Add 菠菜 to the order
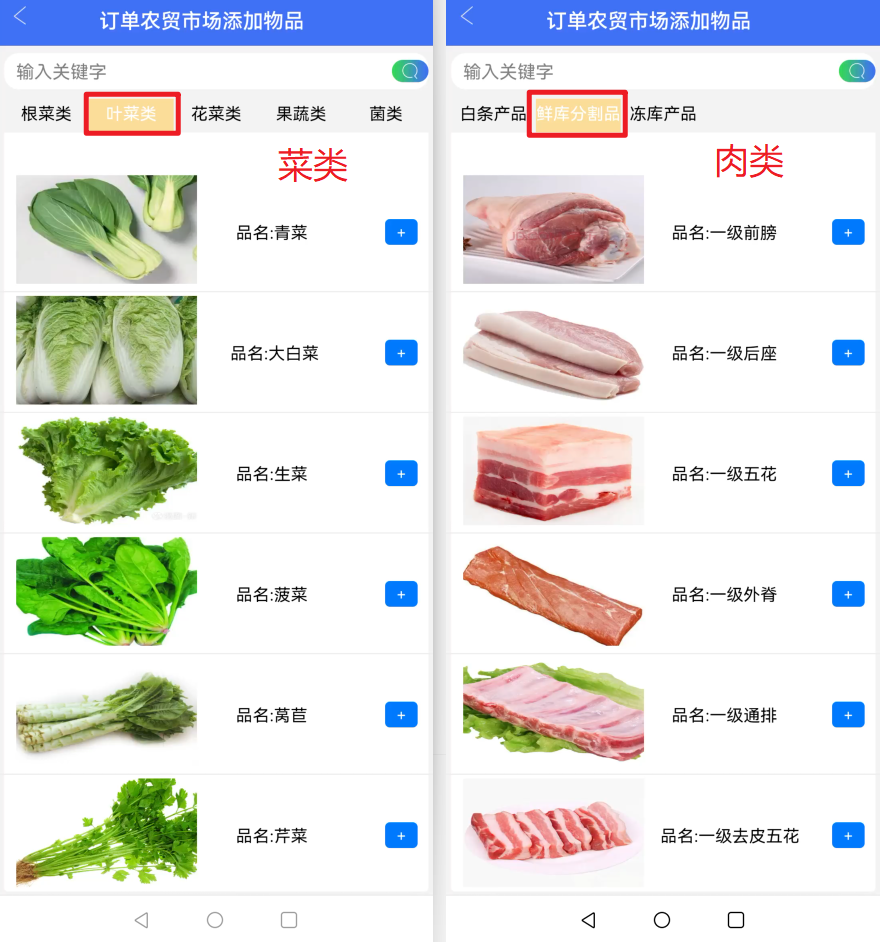Viewport: 880px width, 942px height. pyautogui.click(x=401, y=594)
